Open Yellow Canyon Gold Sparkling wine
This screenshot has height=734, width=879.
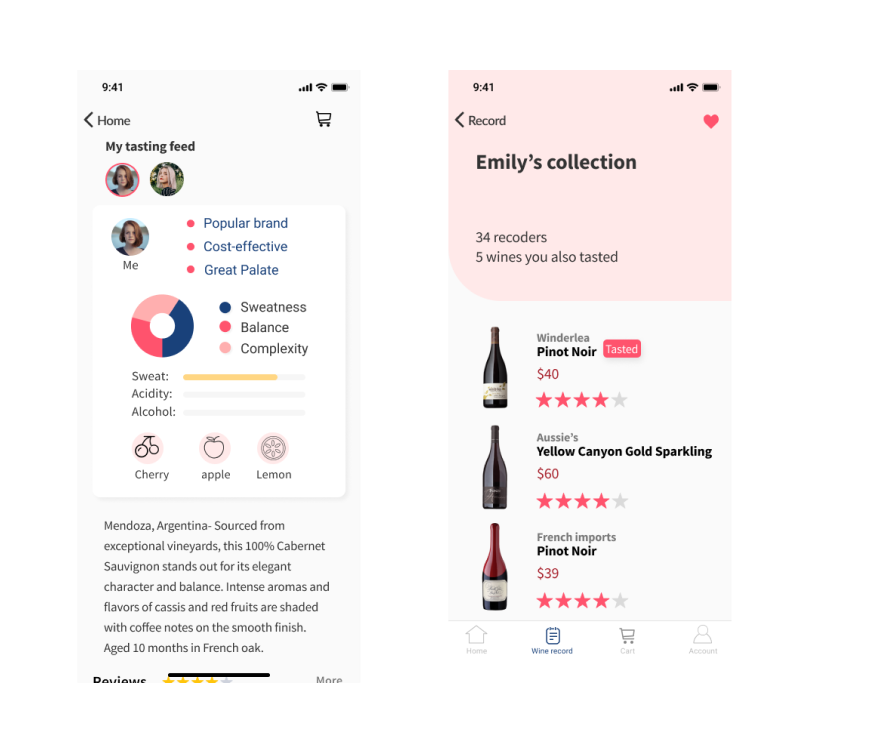623,451
